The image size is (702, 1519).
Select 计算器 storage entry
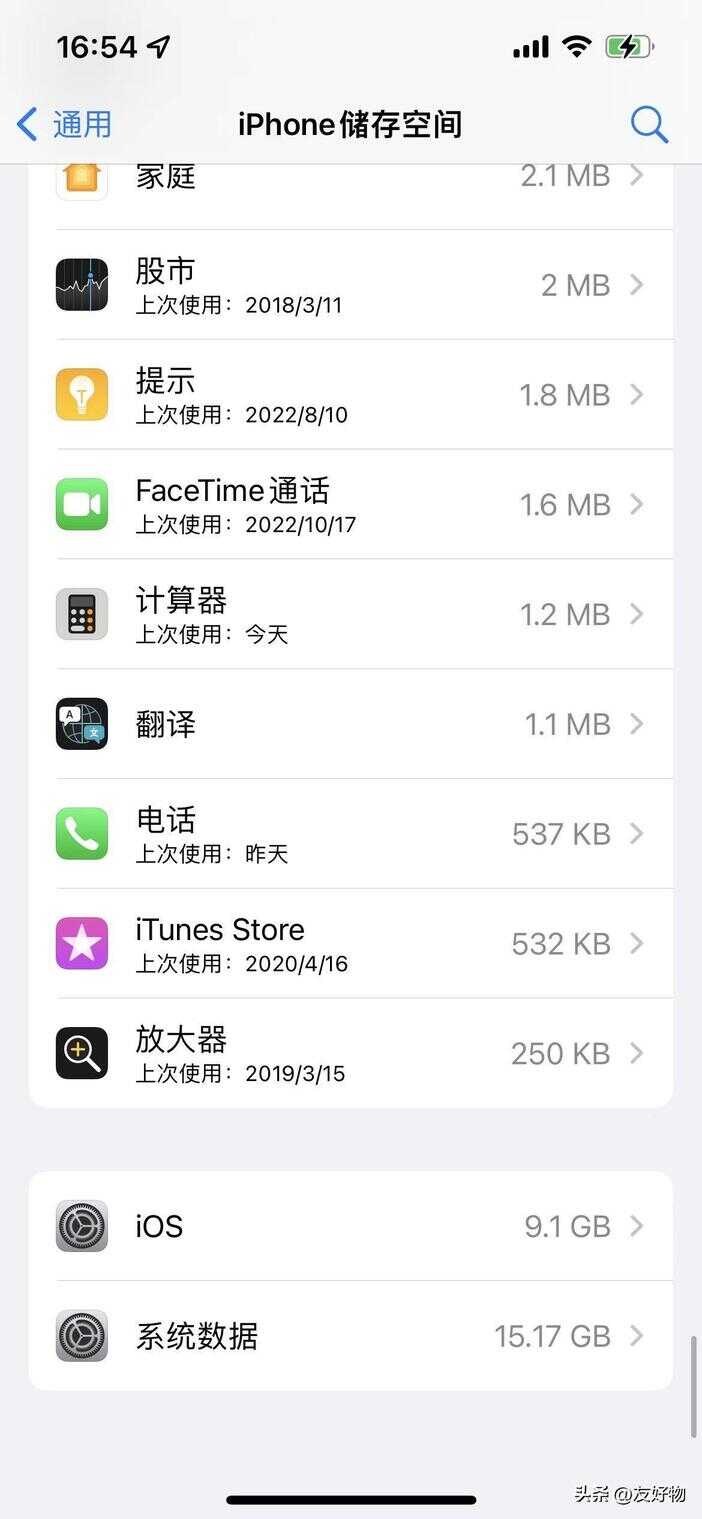point(350,614)
